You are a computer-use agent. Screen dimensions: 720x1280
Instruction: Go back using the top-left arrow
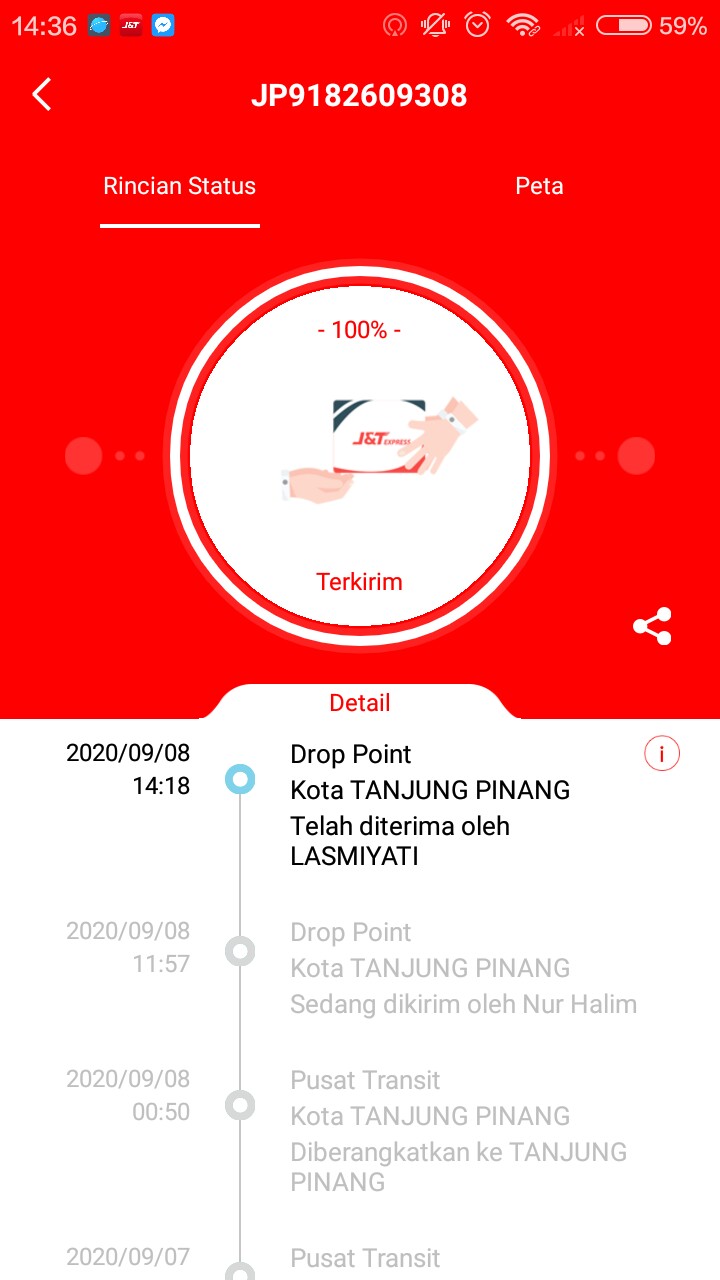coord(42,95)
